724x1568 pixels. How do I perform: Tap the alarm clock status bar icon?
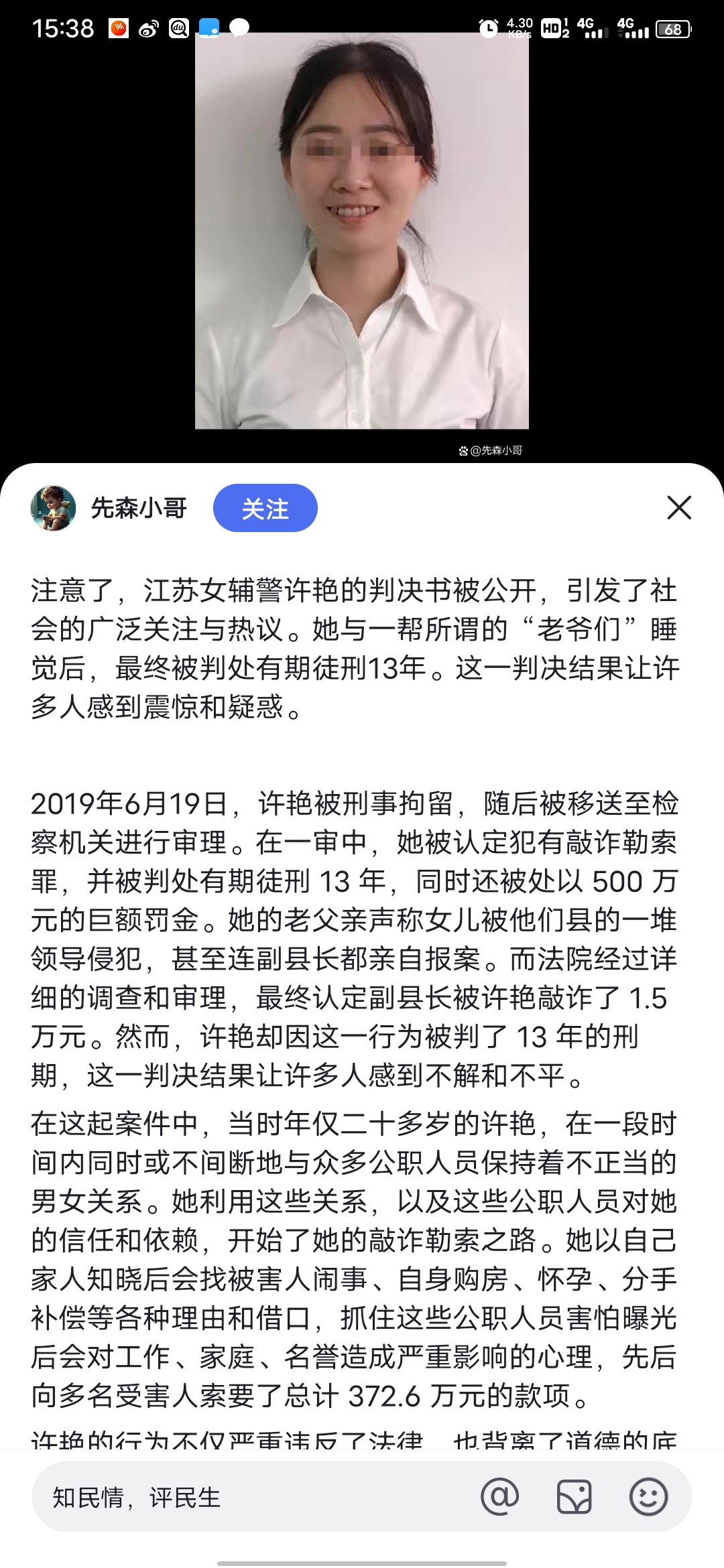(487, 27)
